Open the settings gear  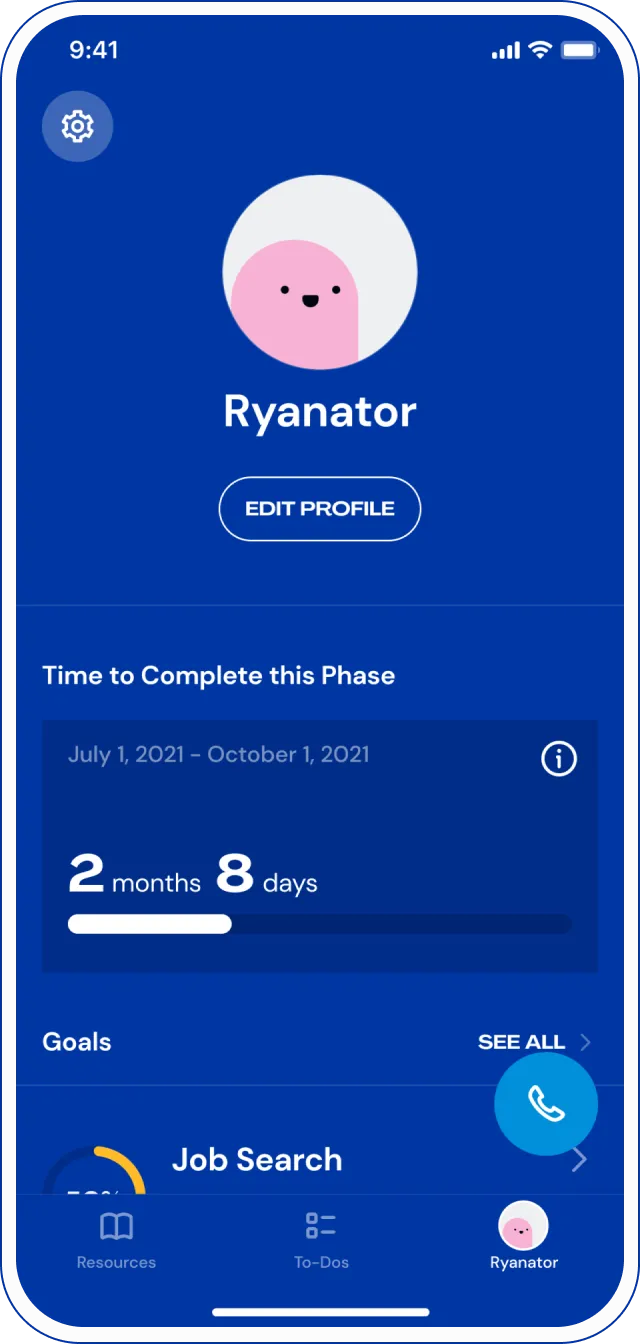point(77,126)
